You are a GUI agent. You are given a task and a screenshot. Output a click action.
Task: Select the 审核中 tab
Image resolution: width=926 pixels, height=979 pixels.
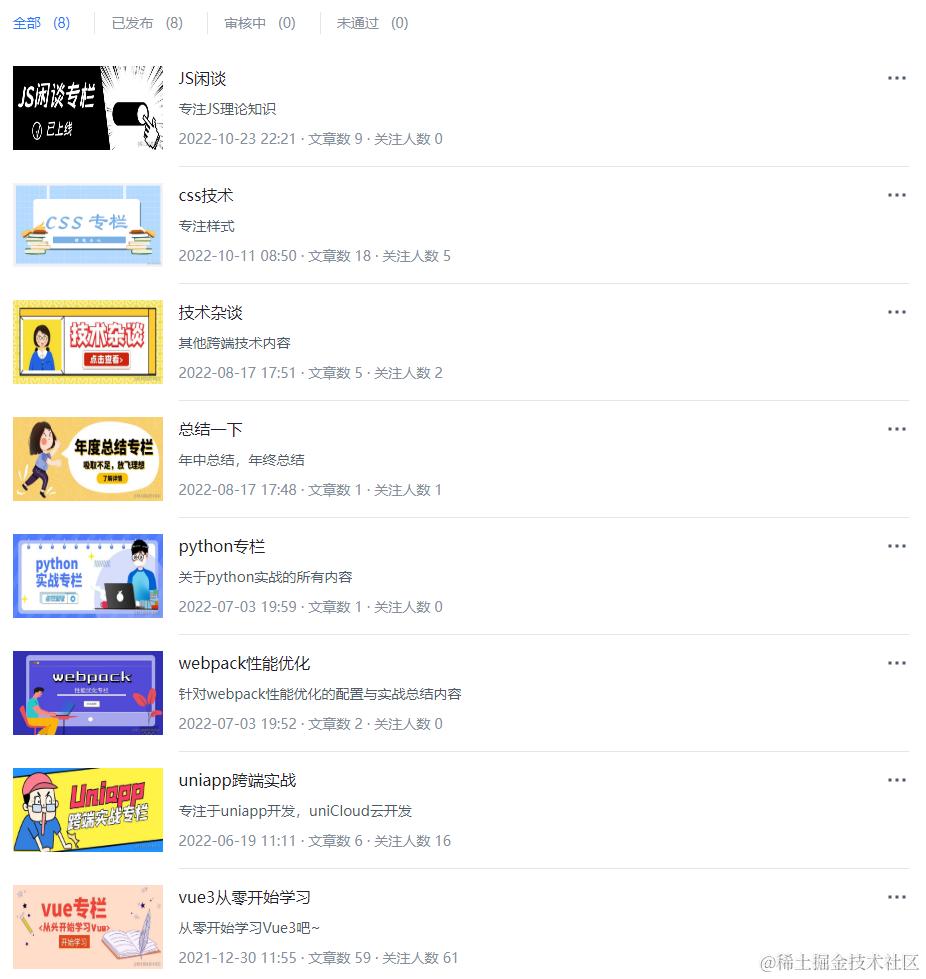tap(260, 23)
